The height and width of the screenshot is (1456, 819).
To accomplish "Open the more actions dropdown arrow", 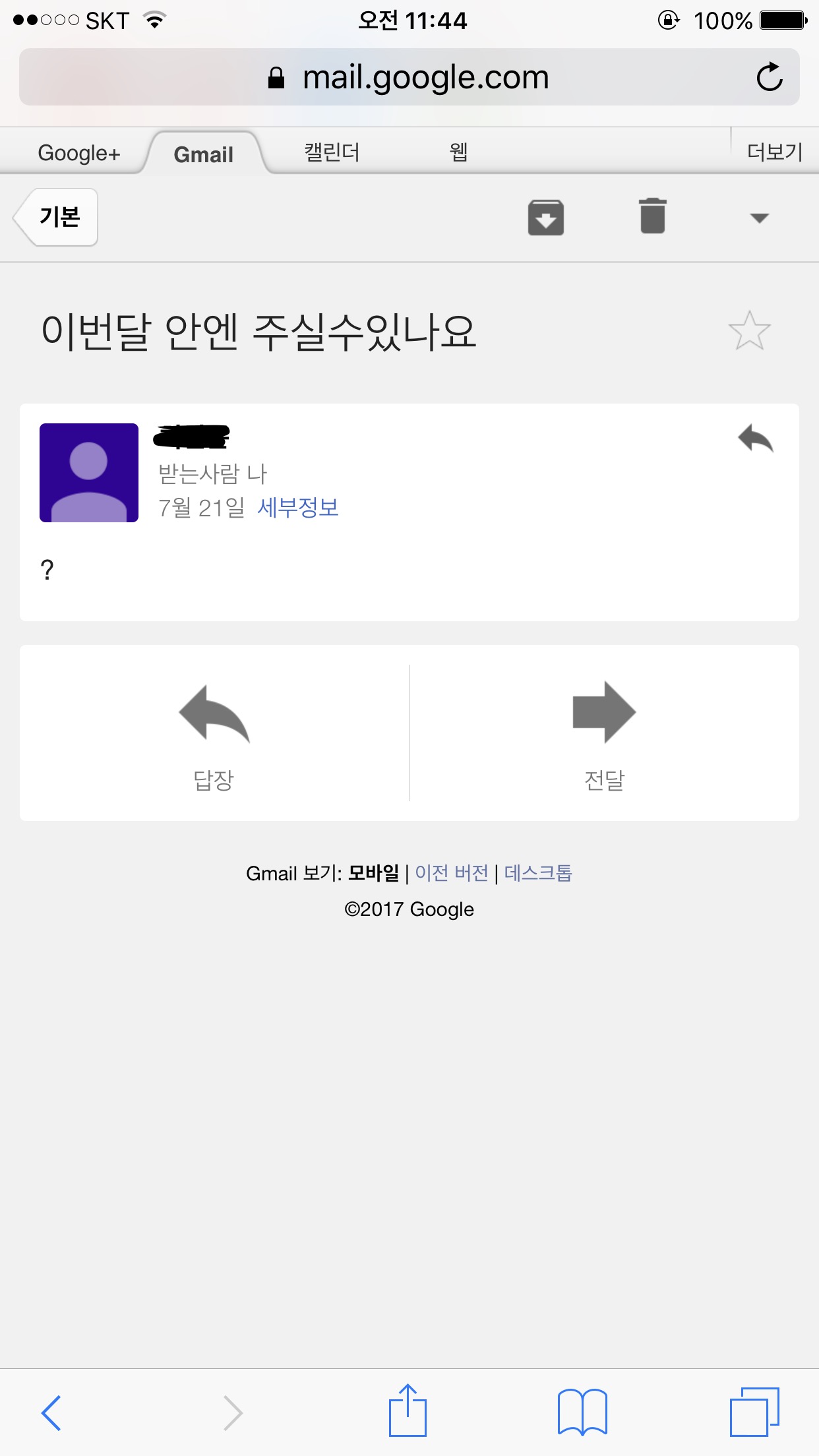I will pyautogui.click(x=759, y=218).
